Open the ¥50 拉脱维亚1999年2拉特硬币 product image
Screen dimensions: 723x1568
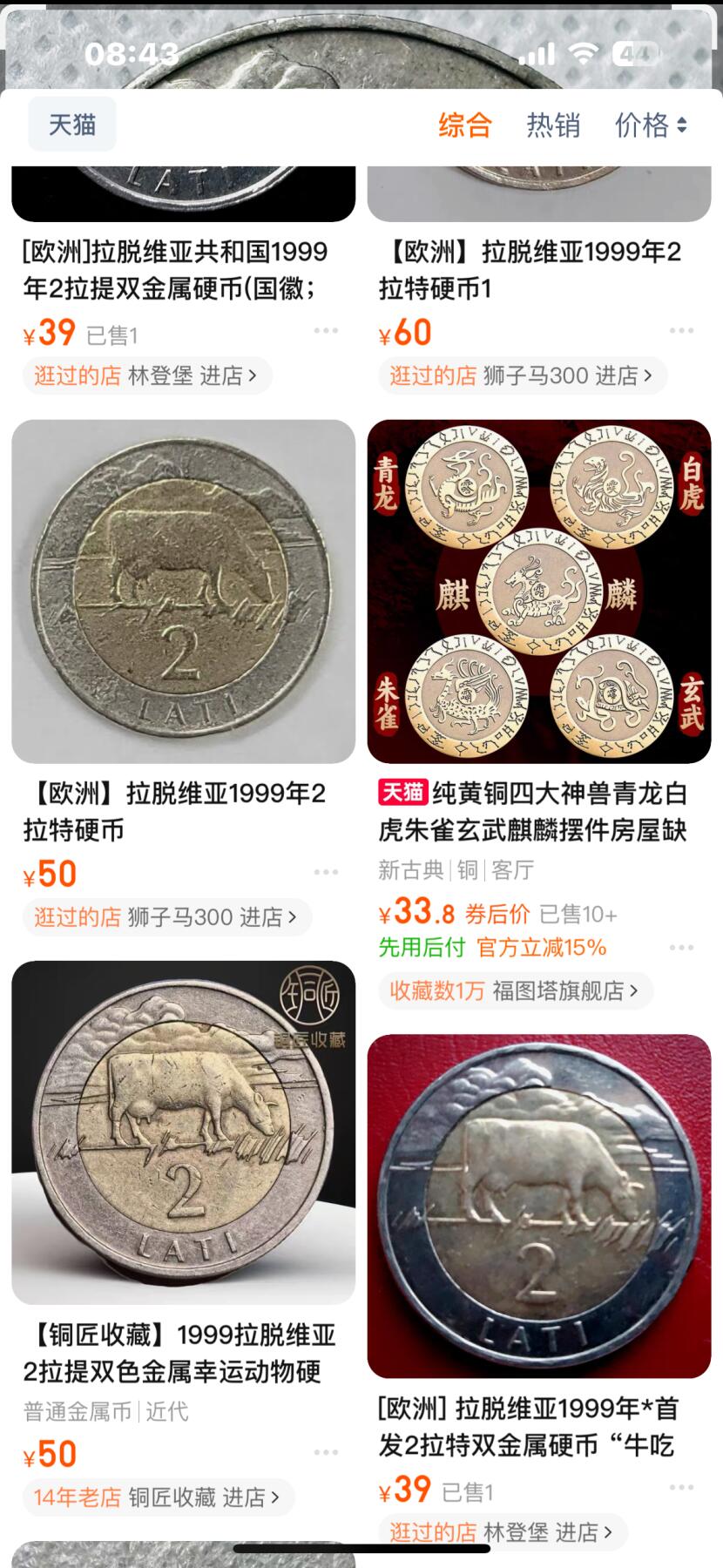(183, 591)
